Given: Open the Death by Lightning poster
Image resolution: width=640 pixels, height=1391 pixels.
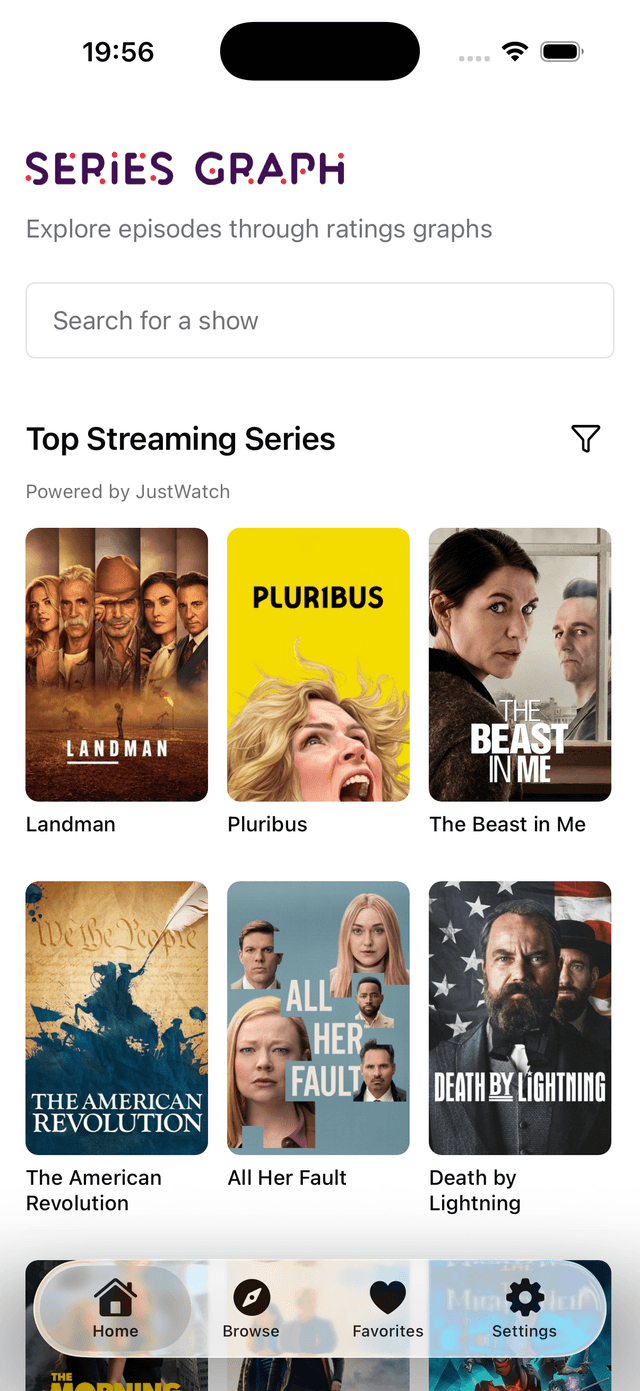Looking at the screenshot, I should coord(520,1017).
